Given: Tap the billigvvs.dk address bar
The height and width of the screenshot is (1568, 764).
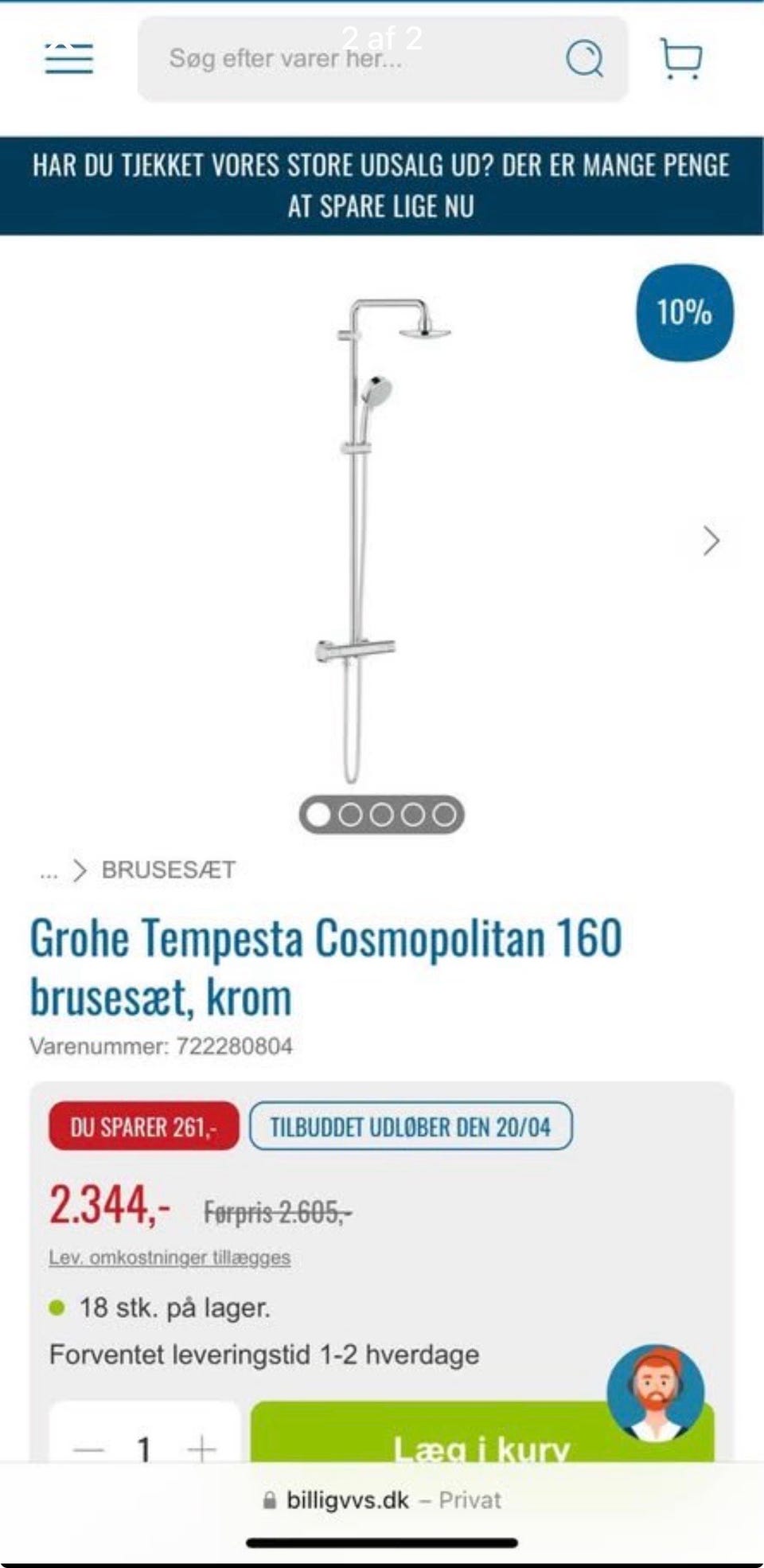Looking at the screenshot, I should pyautogui.click(x=382, y=1500).
